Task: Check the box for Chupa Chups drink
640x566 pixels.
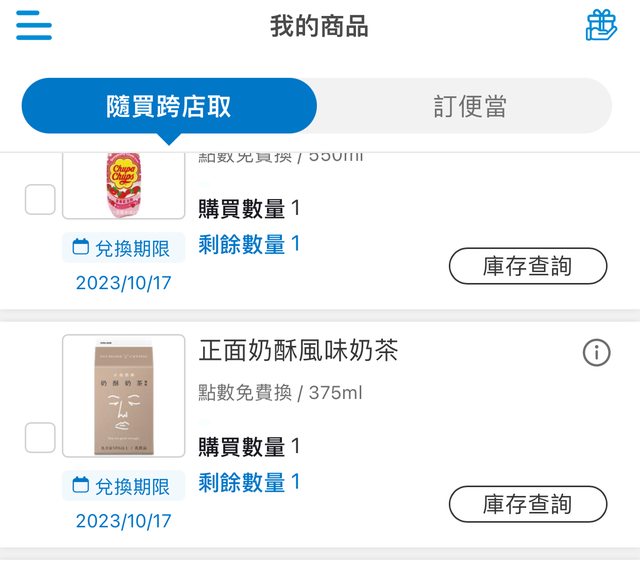Action: coord(40,200)
